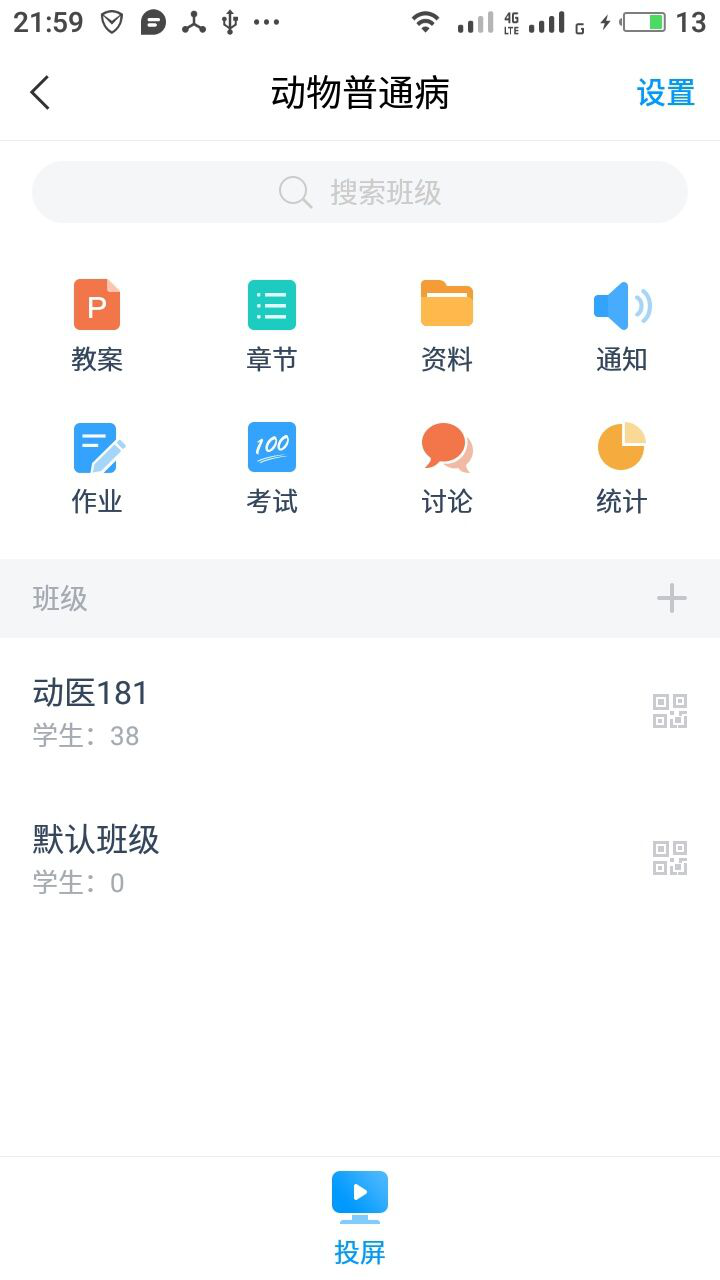Open 通知 announcements
The image size is (720, 1280).
[622, 325]
